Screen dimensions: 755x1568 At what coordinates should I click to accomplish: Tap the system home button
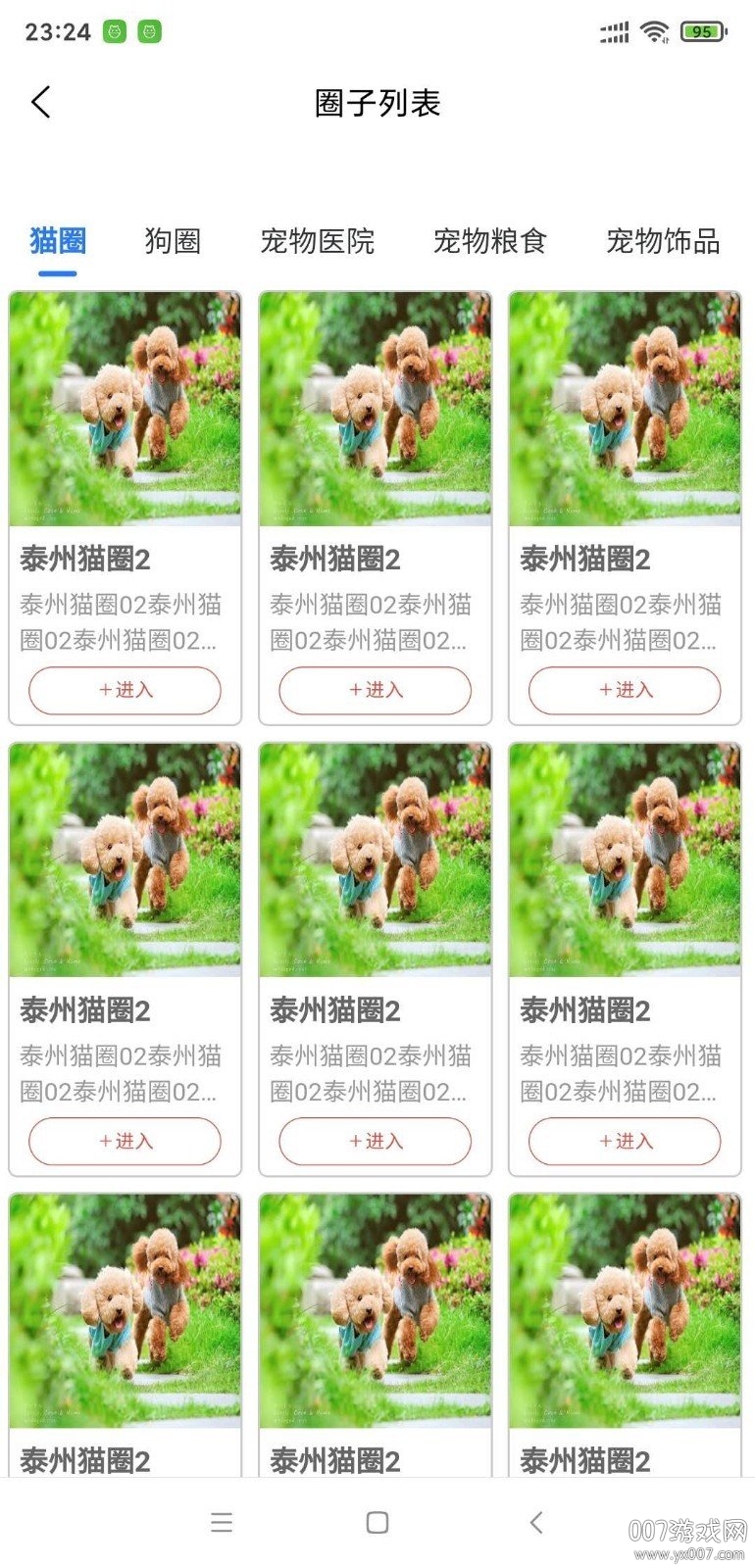377,1522
